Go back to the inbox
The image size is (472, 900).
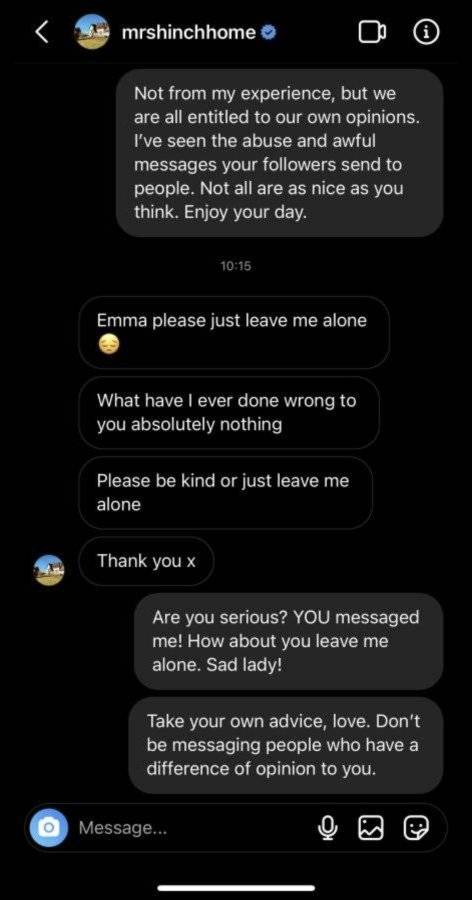(x=41, y=33)
